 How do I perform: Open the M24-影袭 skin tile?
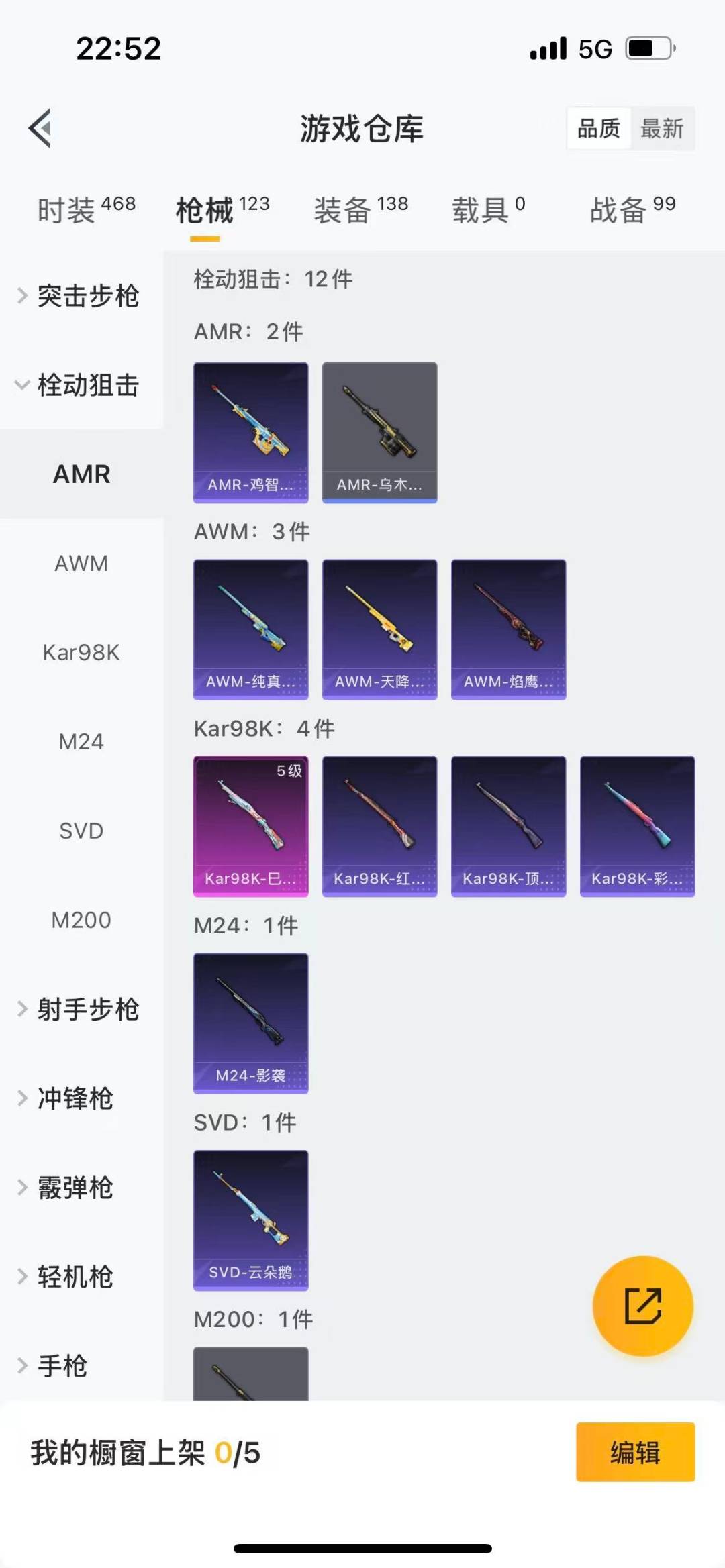pyautogui.click(x=250, y=1023)
